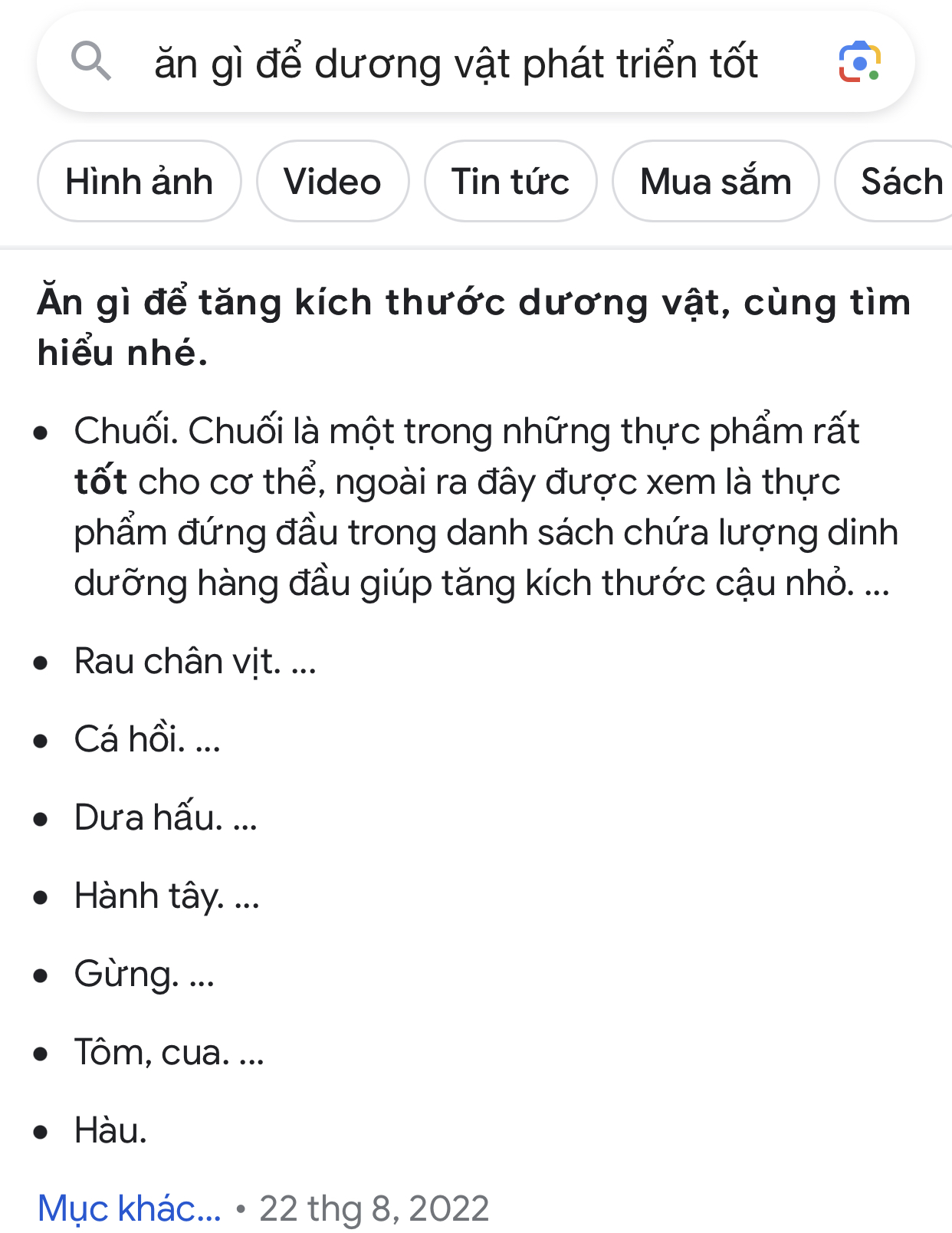Image resolution: width=952 pixels, height=1233 pixels.
Task: Select the Tin tức filter chip
Action: click(x=510, y=182)
